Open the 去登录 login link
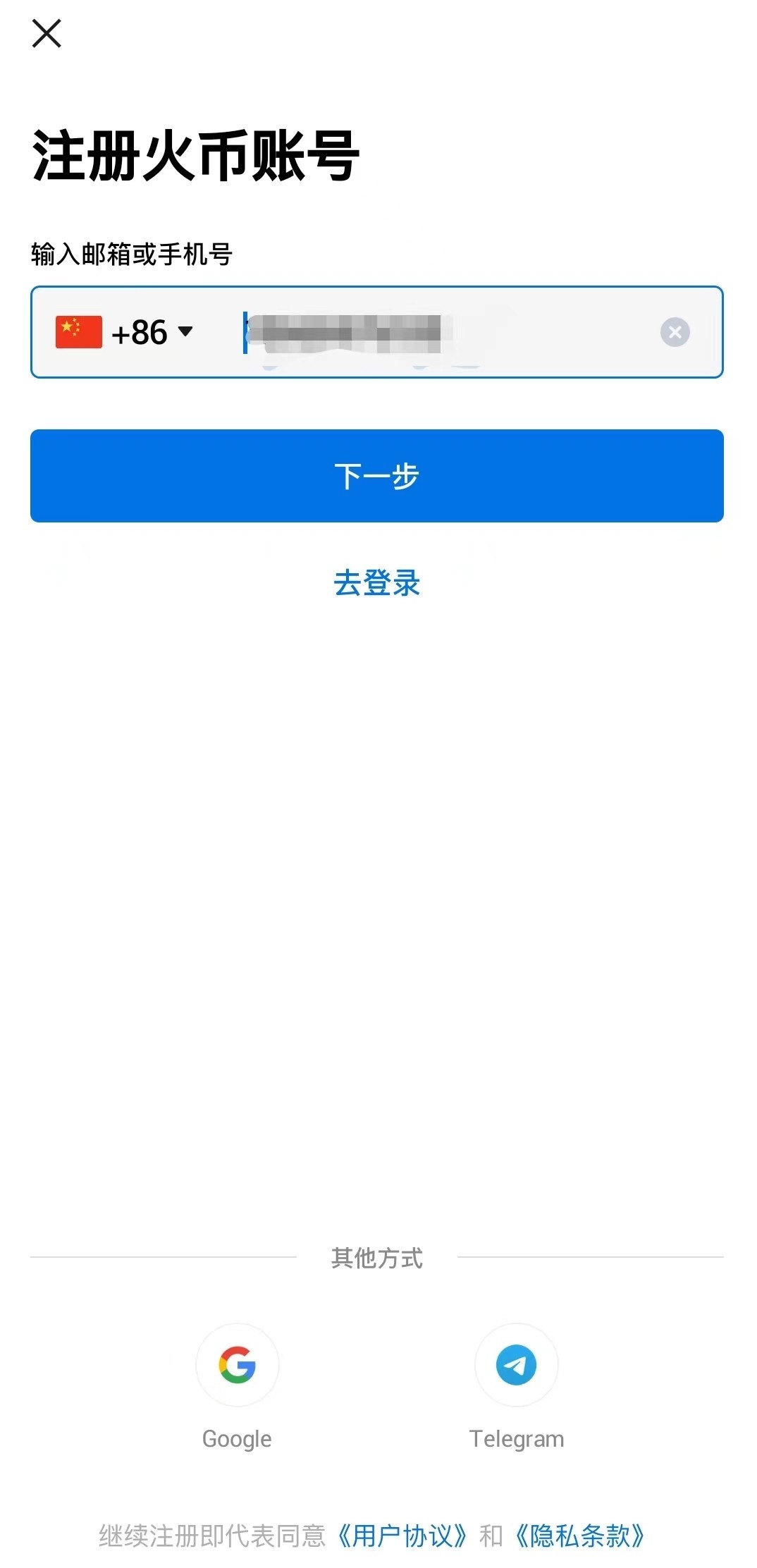Image resolution: width=757 pixels, height=1568 pixels. tap(376, 583)
